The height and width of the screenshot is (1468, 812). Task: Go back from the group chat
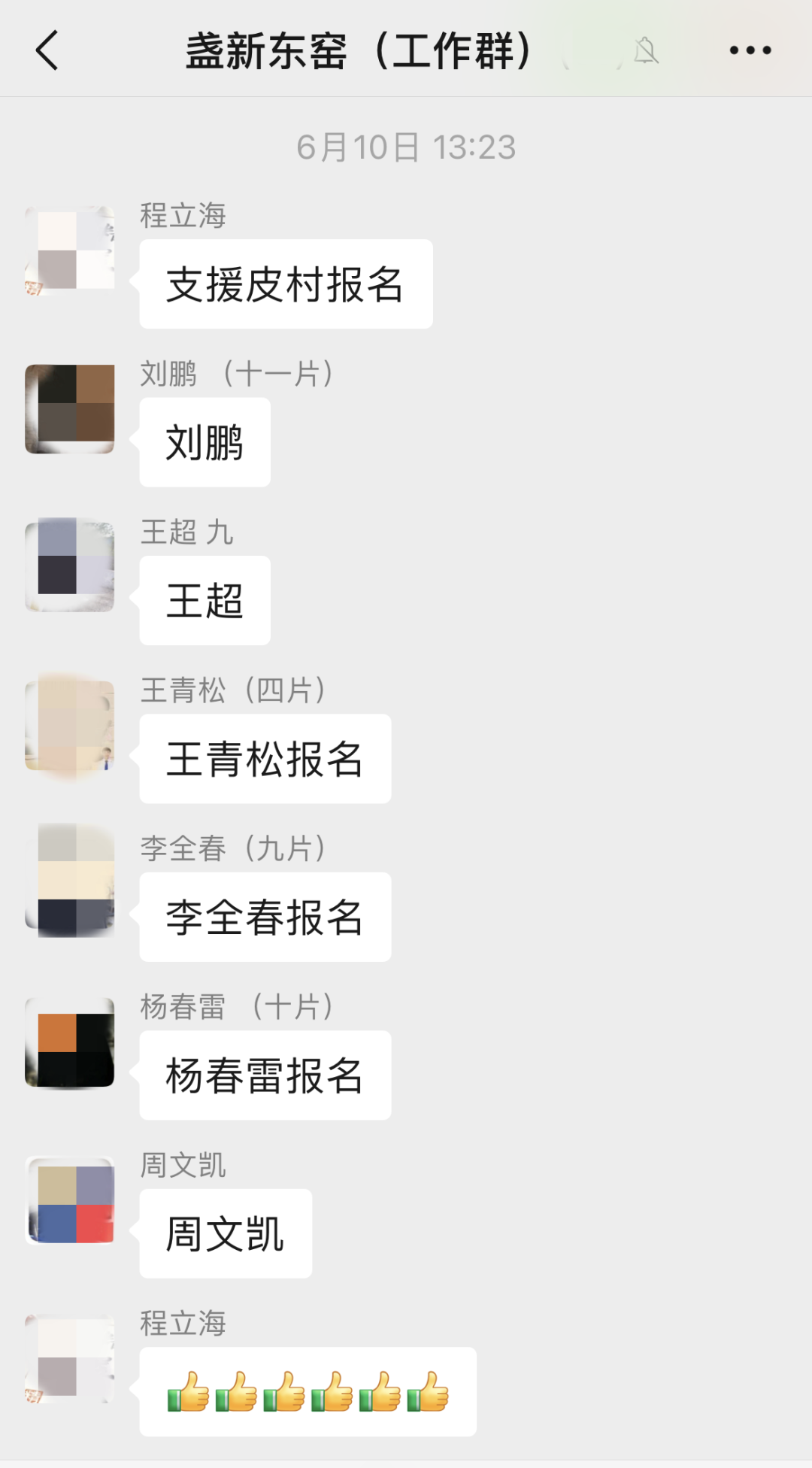point(47,50)
